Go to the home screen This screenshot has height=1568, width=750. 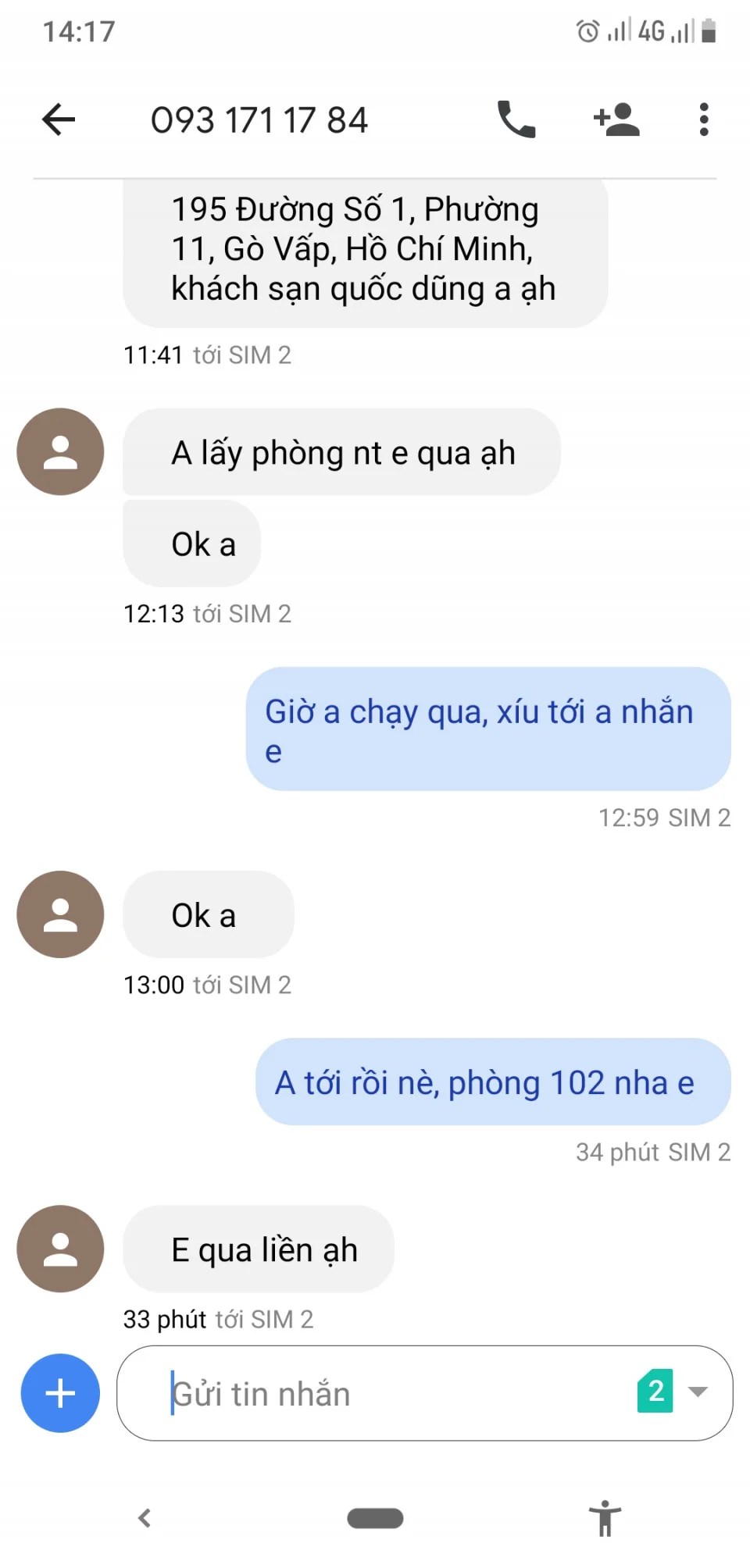[x=375, y=1518]
